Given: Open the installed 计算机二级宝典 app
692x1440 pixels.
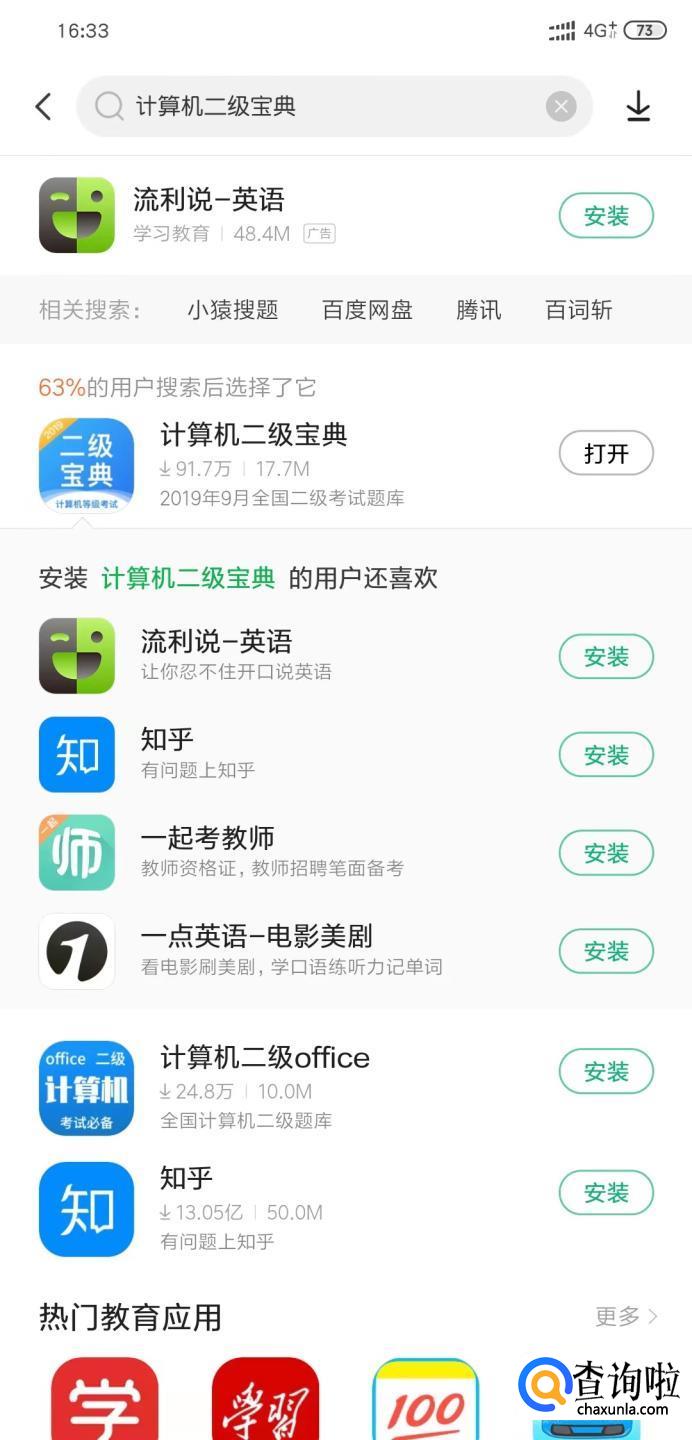Looking at the screenshot, I should (605, 454).
